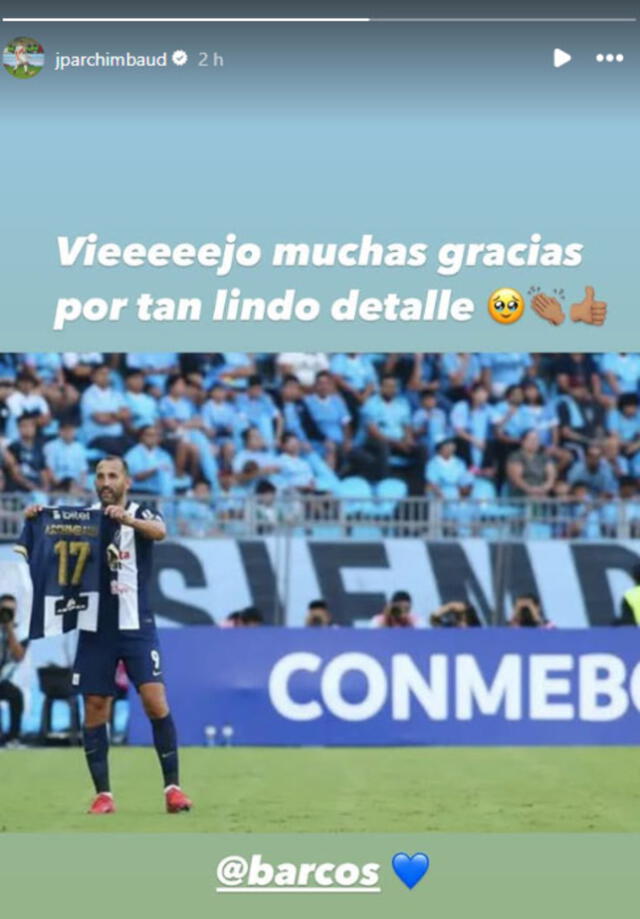This screenshot has height=919, width=640.
Task: Resume story playback
Action: (x=562, y=58)
